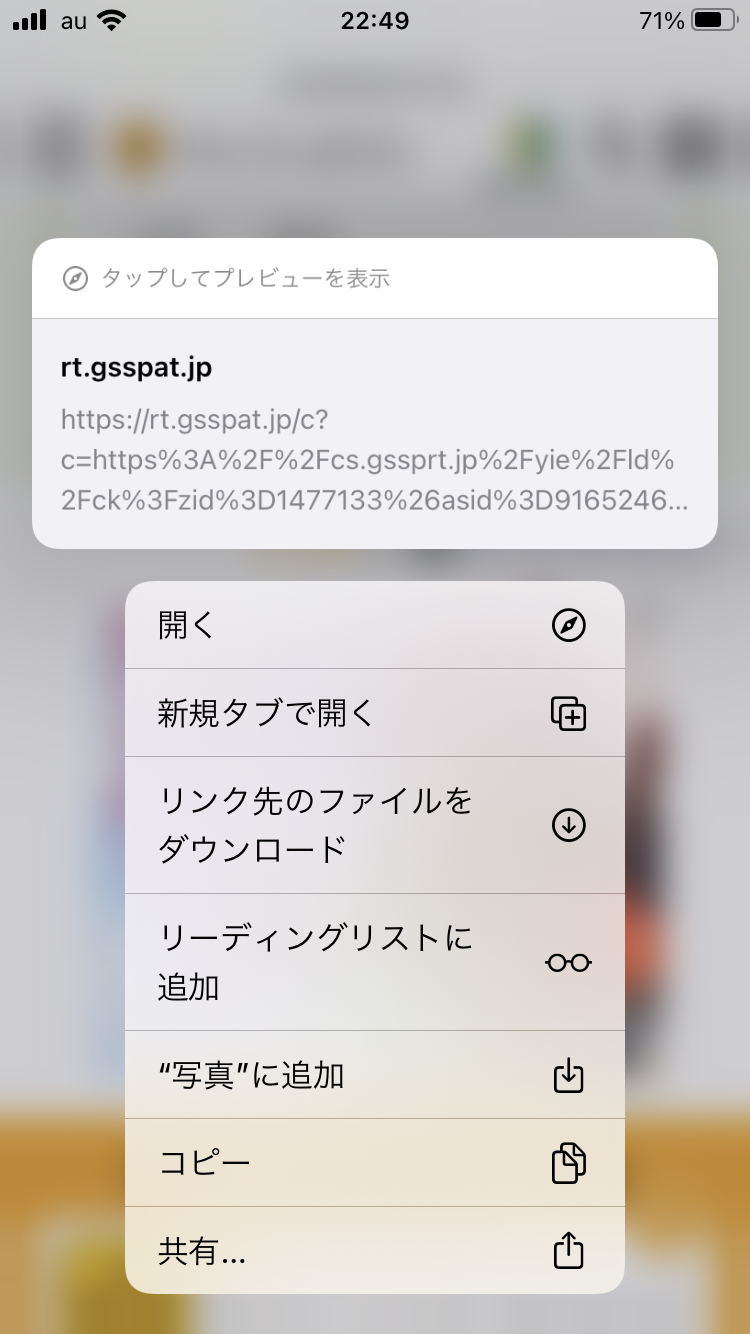The width and height of the screenshot is (750, 1334).
Task: Choose リーディングリストに追加
Action: 374,962
